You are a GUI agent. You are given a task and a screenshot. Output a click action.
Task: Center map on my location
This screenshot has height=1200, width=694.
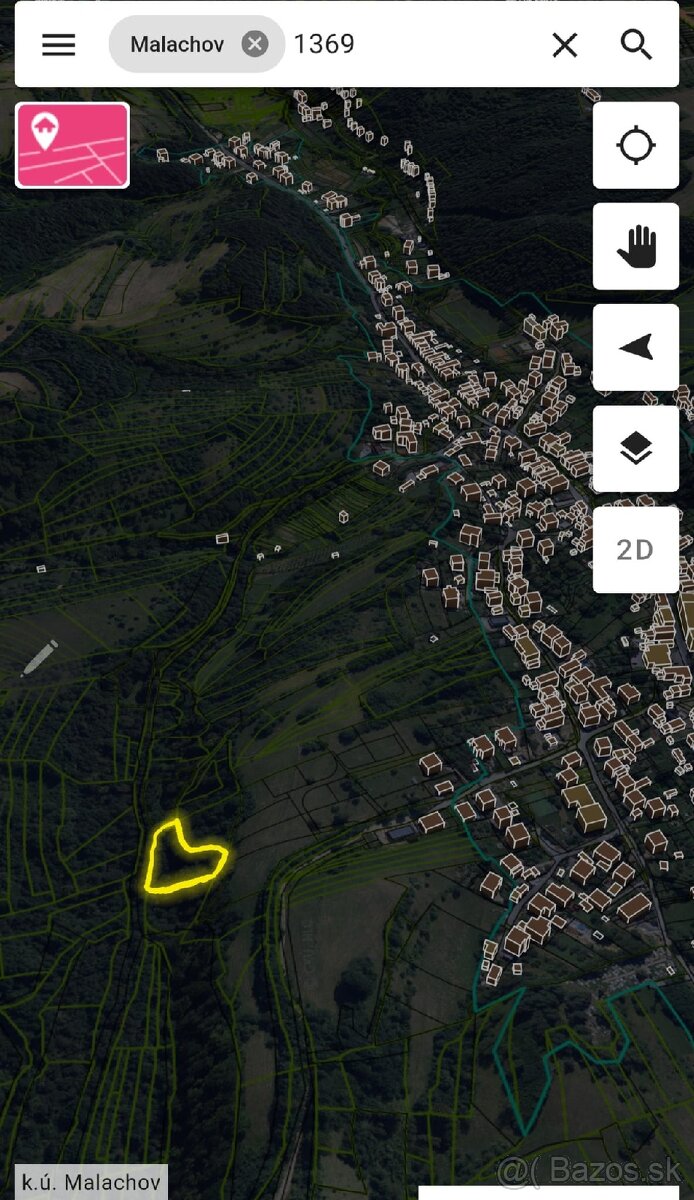point(636,146)
